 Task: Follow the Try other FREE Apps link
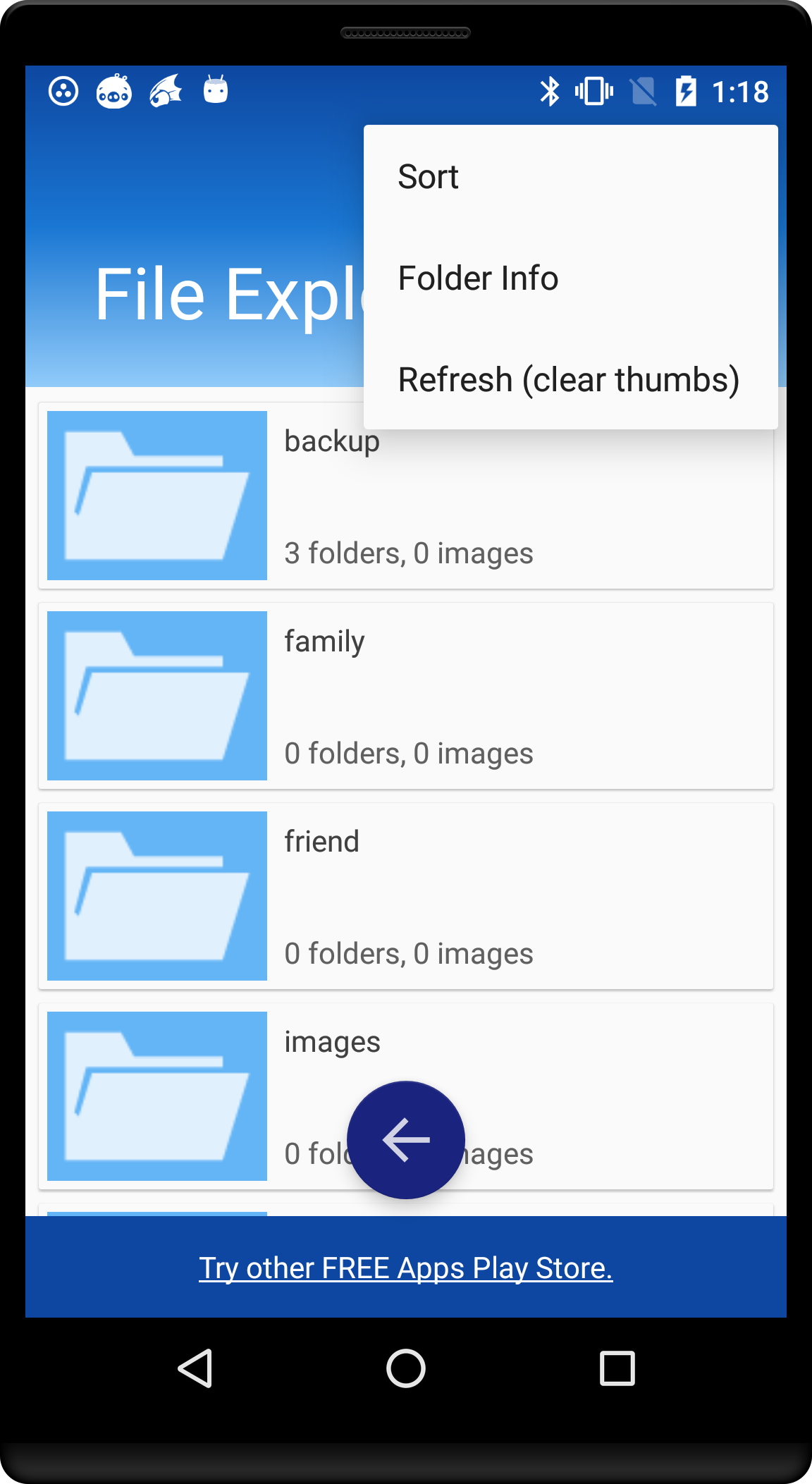click(406, 1268)
